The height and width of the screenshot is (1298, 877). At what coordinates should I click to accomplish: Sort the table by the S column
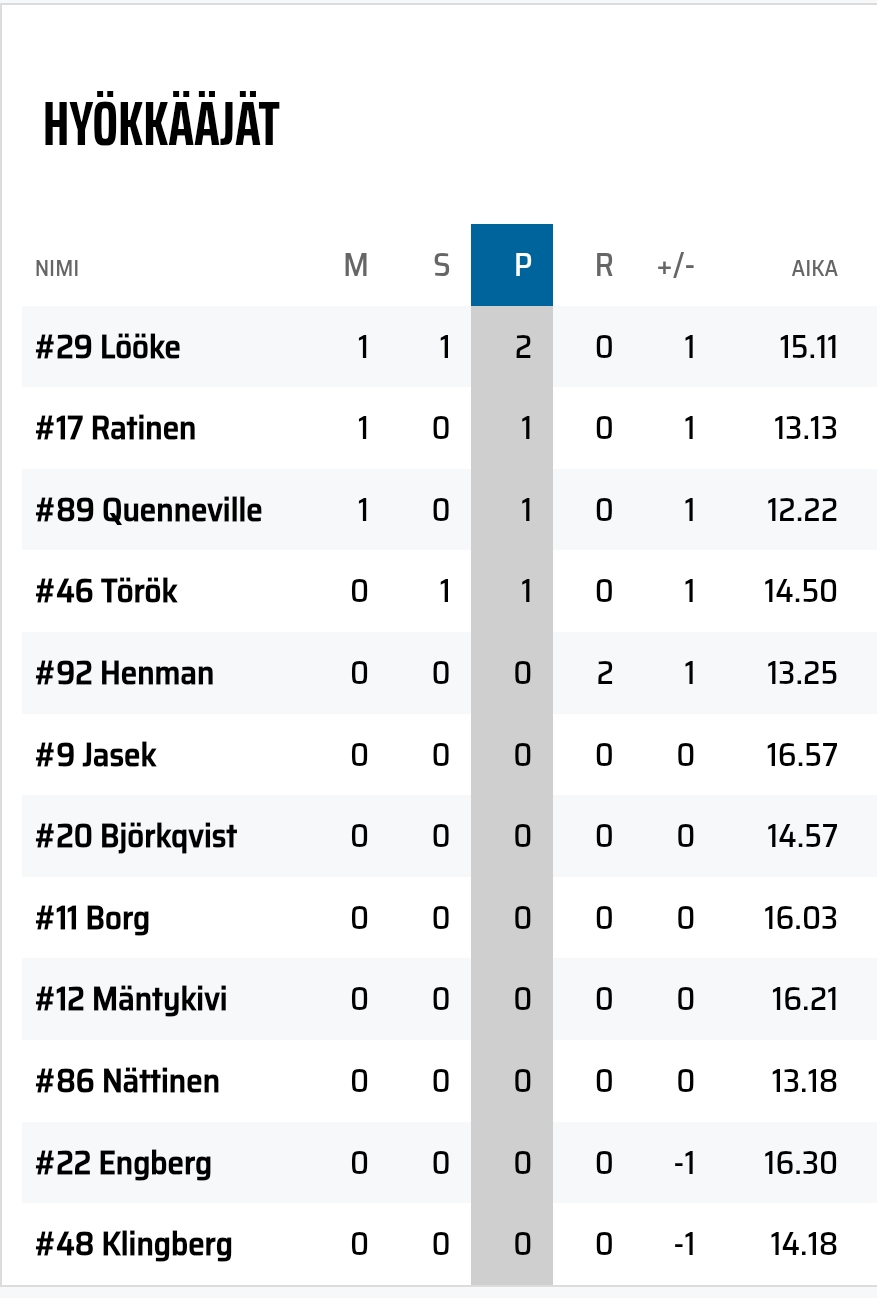pos(441,266)
